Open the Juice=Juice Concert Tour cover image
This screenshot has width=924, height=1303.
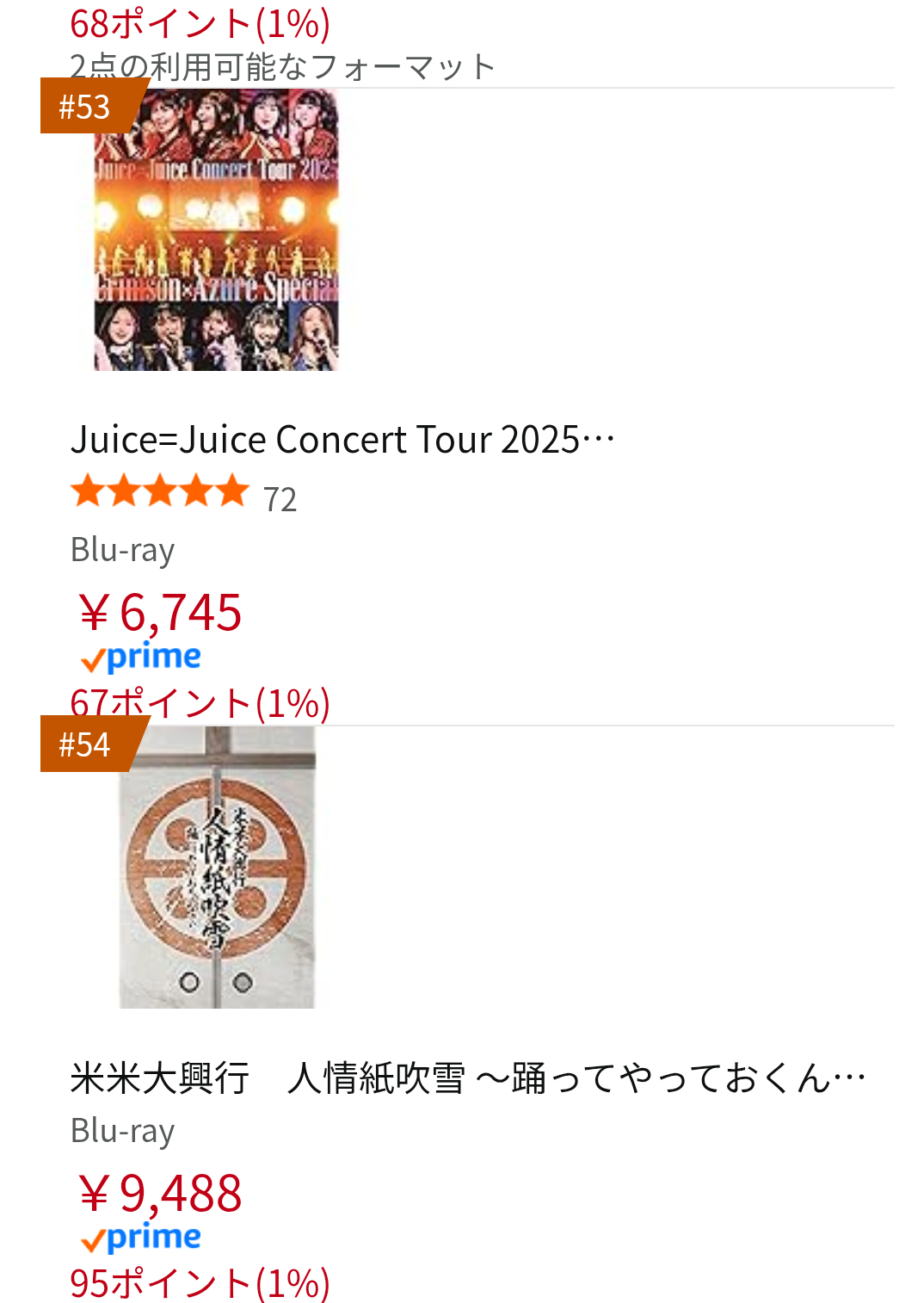[216, 231]
